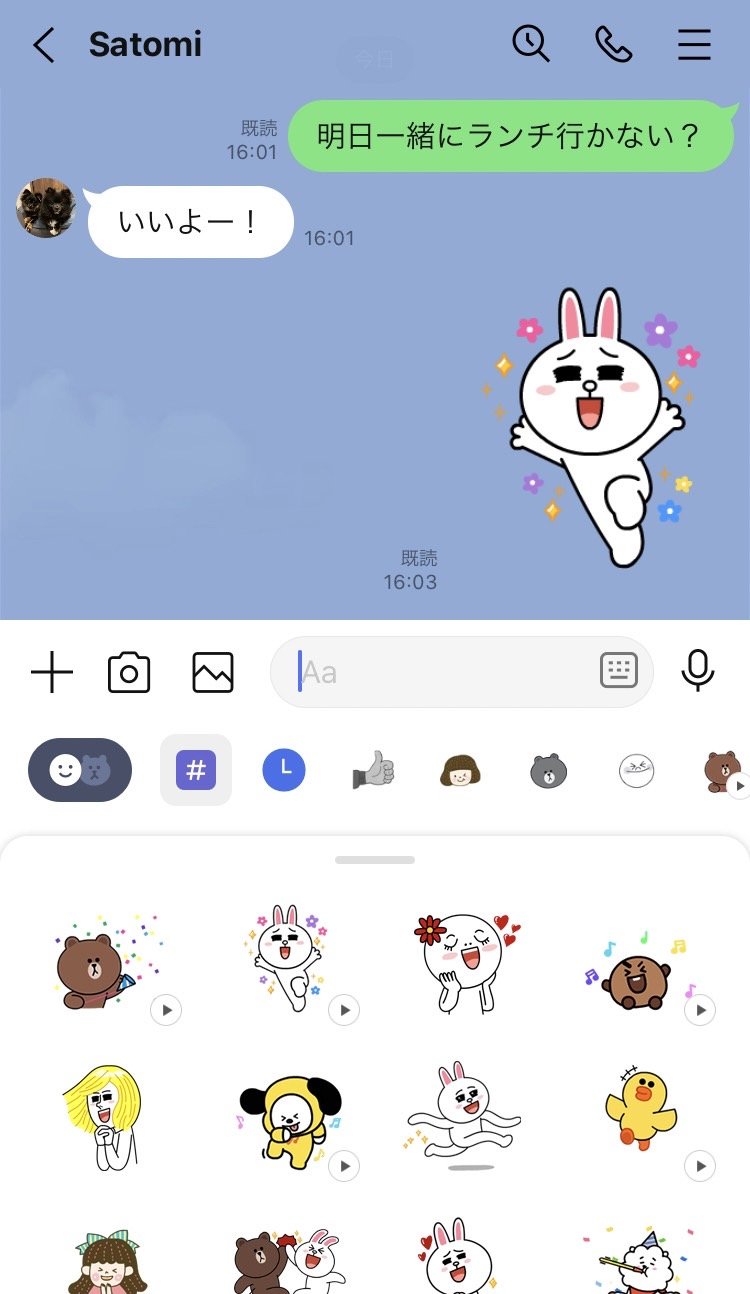Preview the yellow Sally sticker animation
Viewport: 750px width, 1294px height.
(697, 1165)
